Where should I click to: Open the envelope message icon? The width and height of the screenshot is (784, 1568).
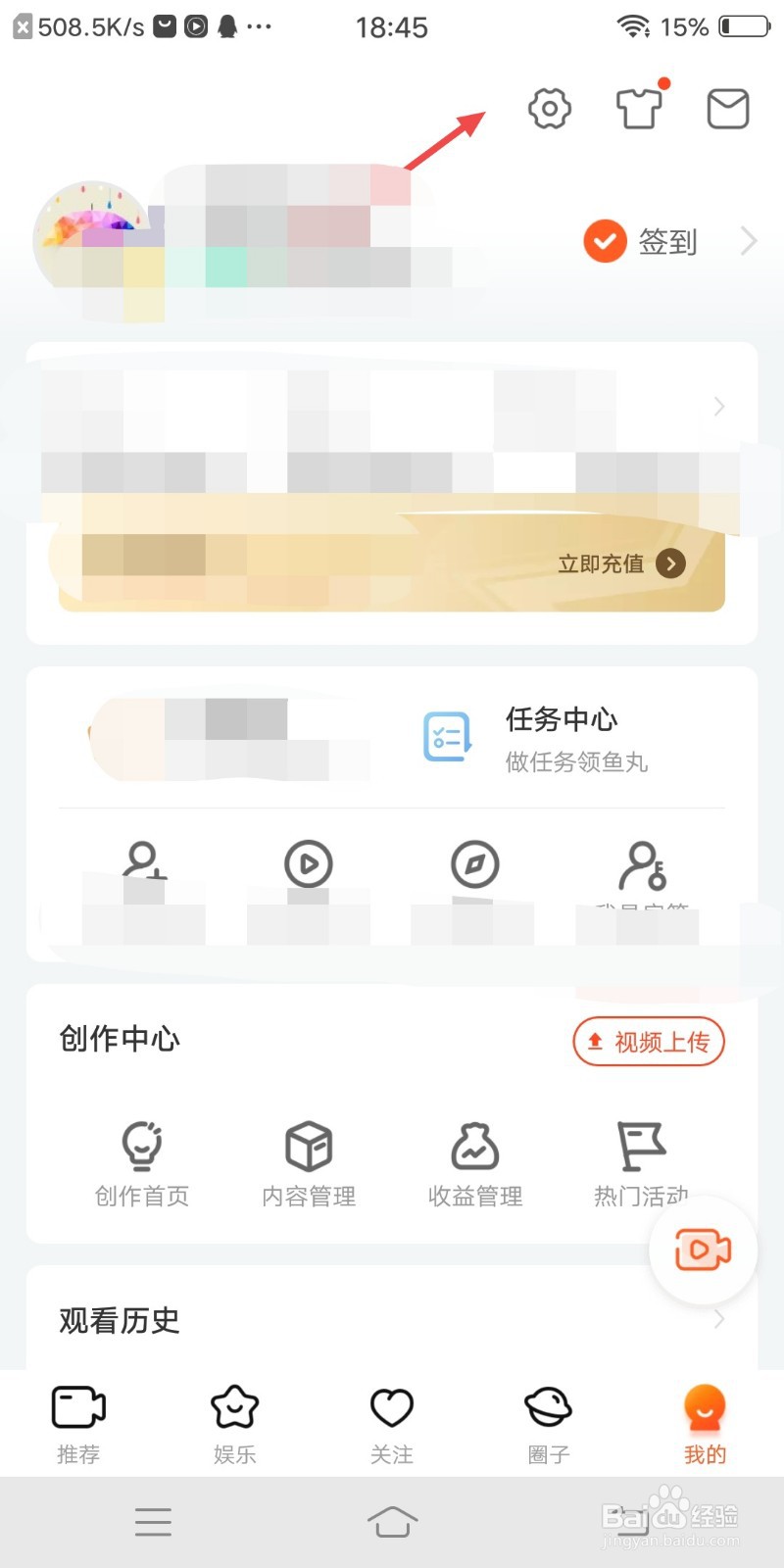pos(726,109)
